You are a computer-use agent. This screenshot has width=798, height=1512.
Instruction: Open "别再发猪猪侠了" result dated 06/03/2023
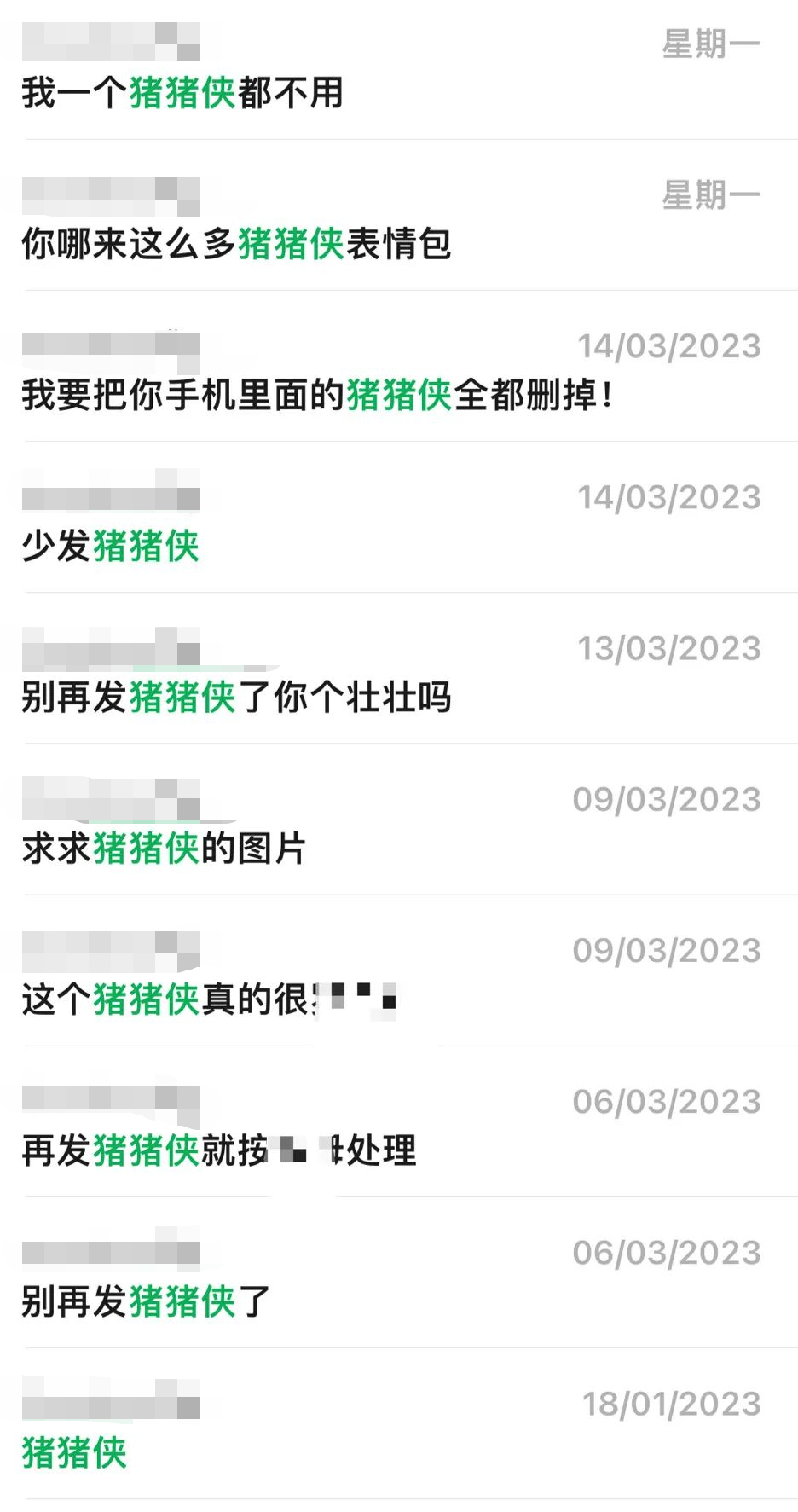(146, 1301)
